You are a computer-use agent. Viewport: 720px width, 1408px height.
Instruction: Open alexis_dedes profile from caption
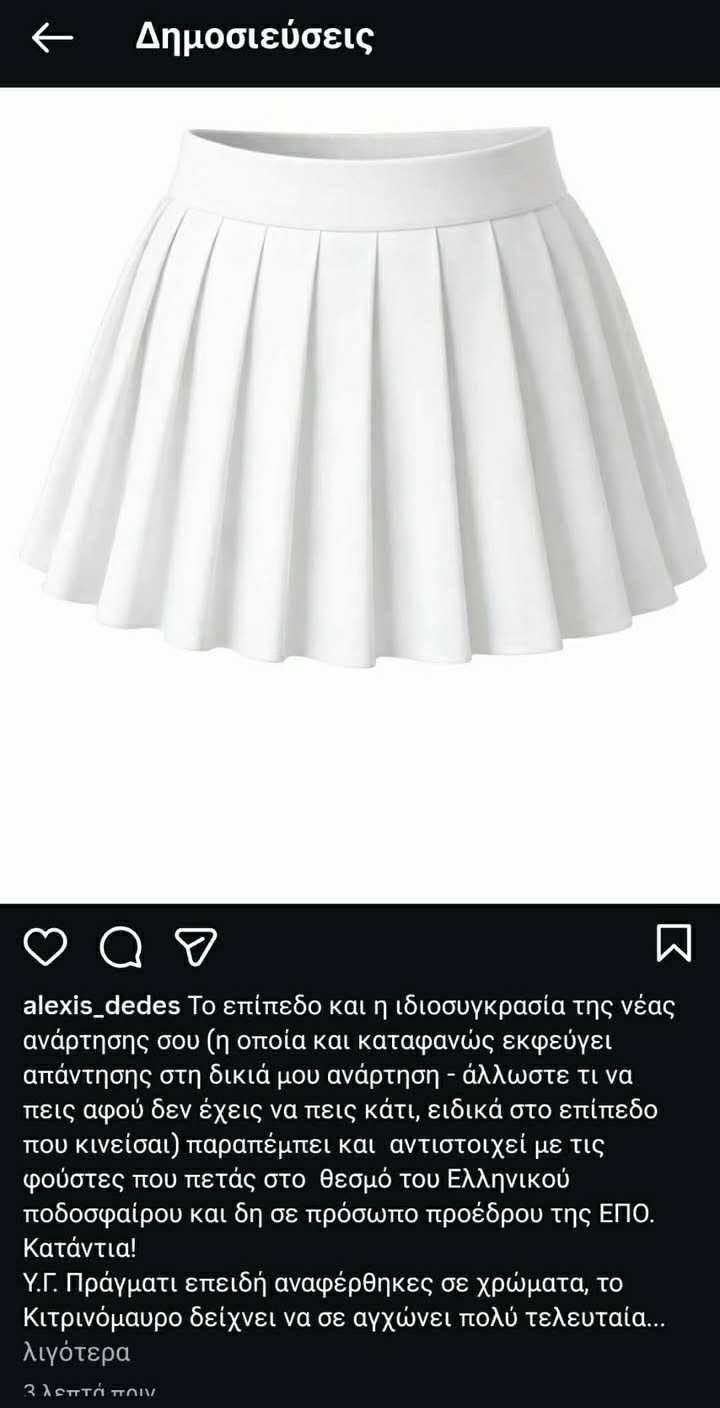pyautogui.click(x=101, y=1006)
